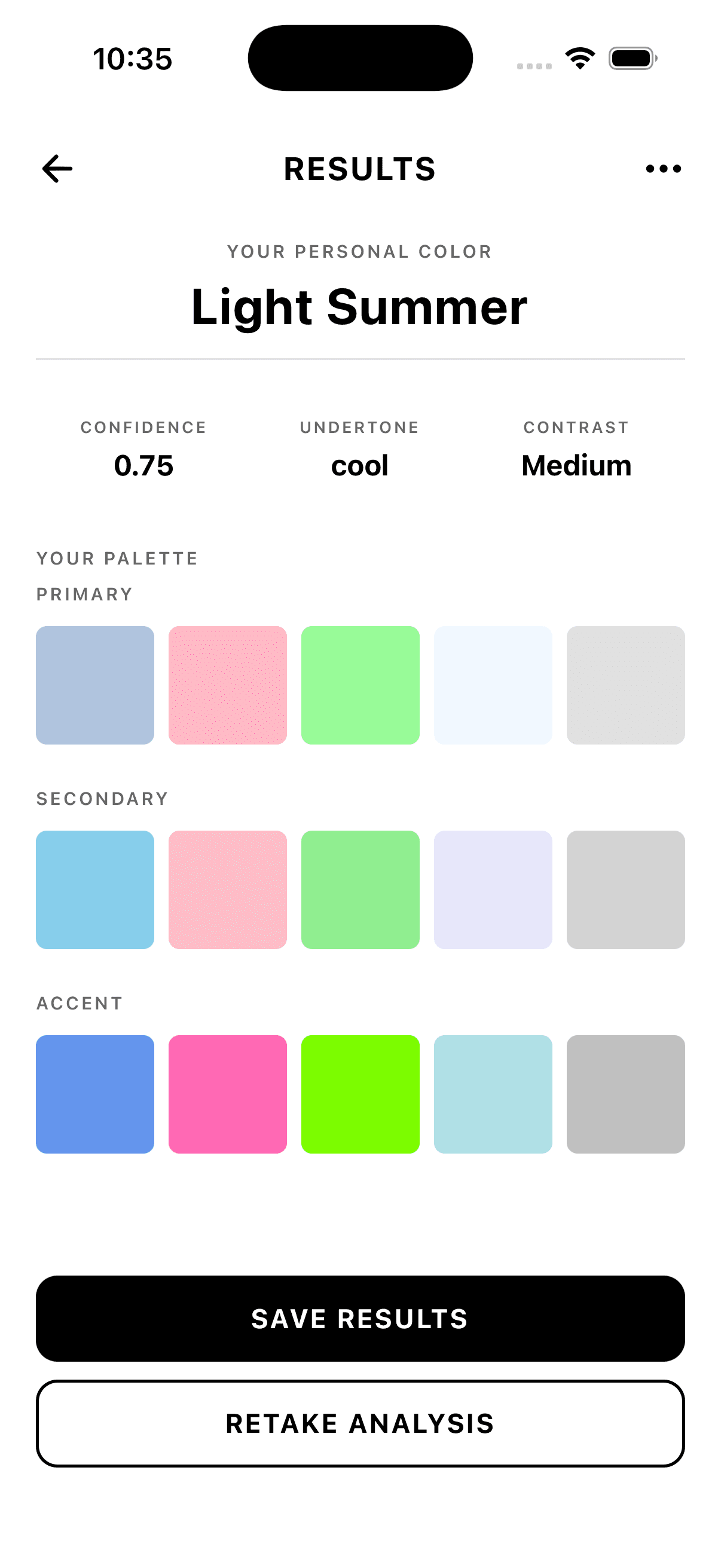Select the light blue primary swatch
This screenshot has height=1568, width=721.
(95, 685)
